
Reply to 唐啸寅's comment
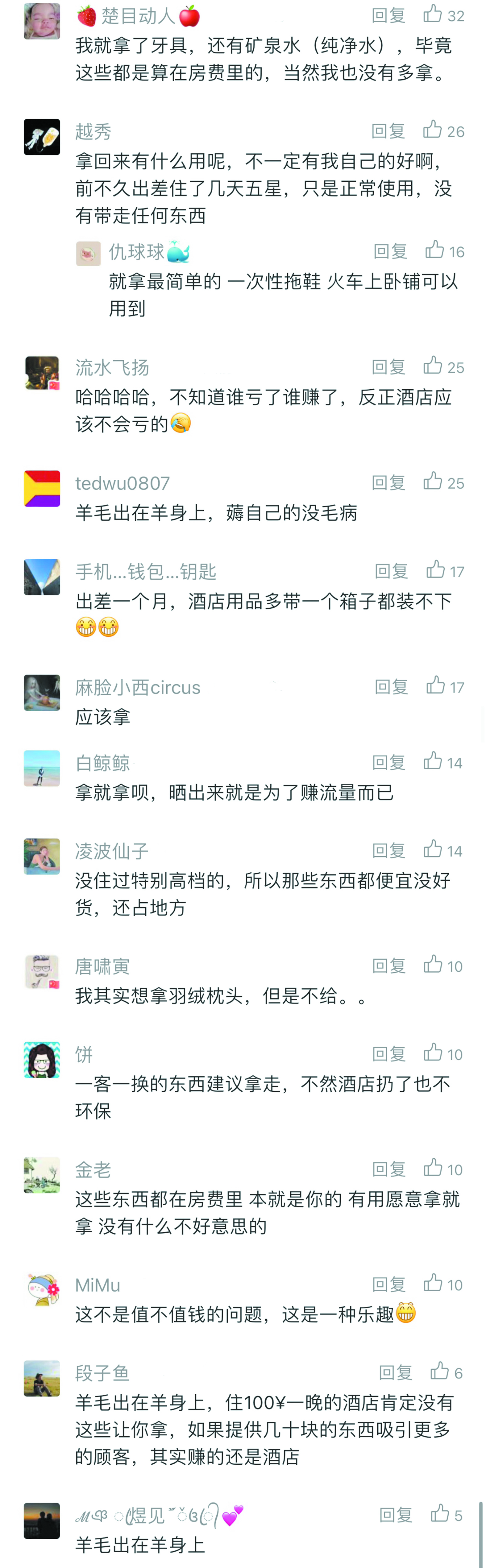click(388, 966)
